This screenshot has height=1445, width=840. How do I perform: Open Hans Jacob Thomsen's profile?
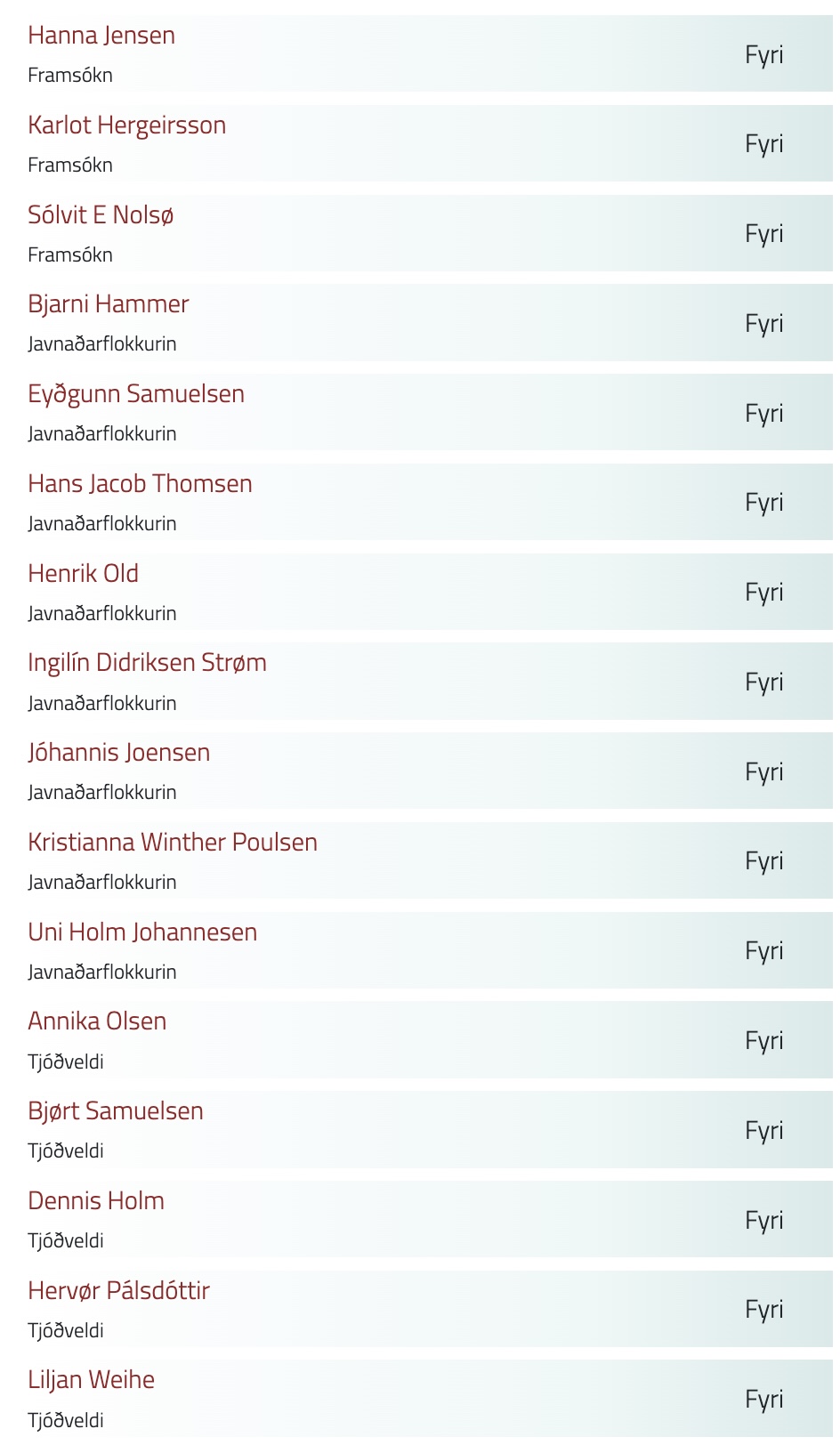pos(141,484)
